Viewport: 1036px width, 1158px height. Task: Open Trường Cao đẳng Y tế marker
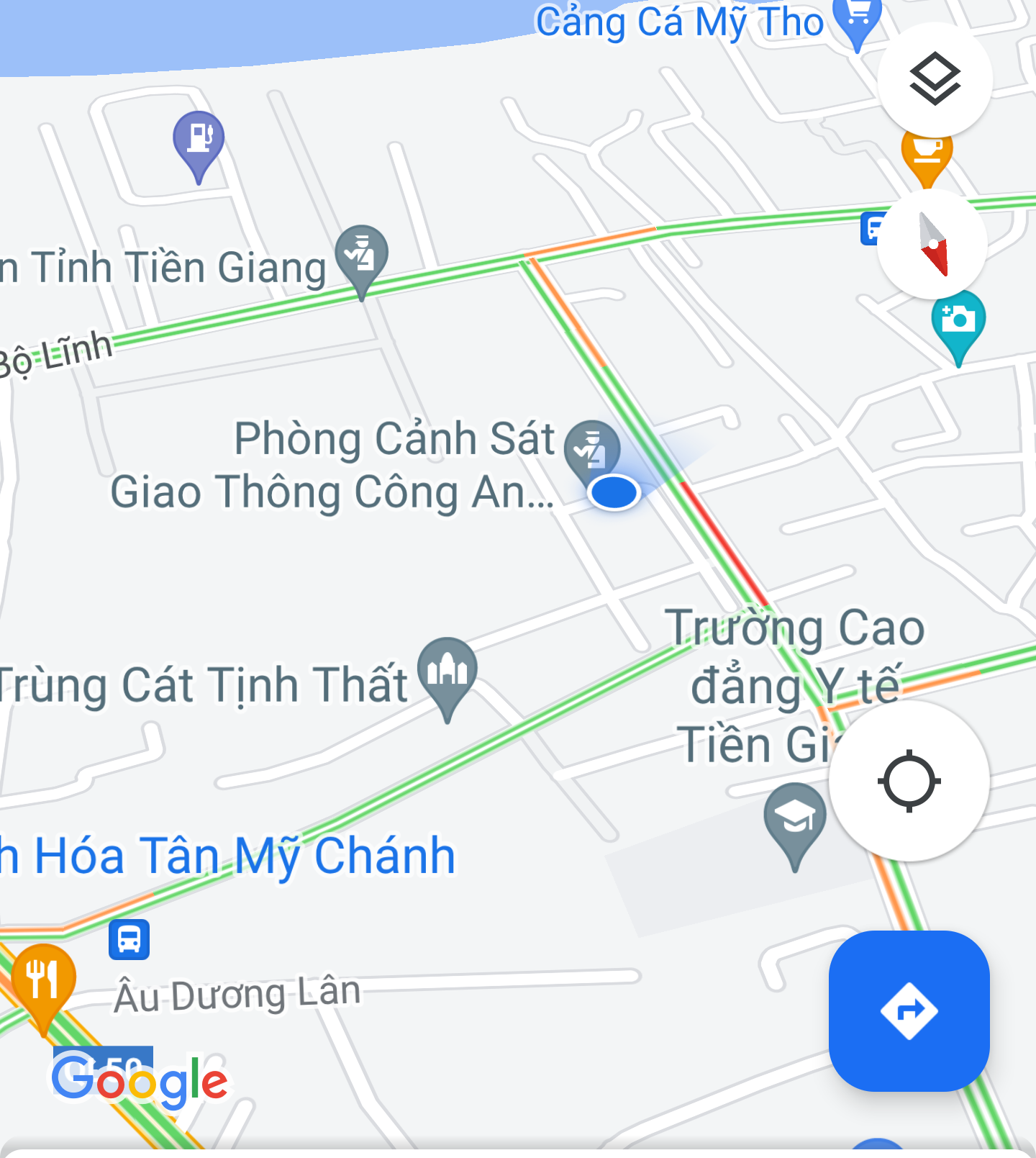pyautogui.click(x=794, y=818)
